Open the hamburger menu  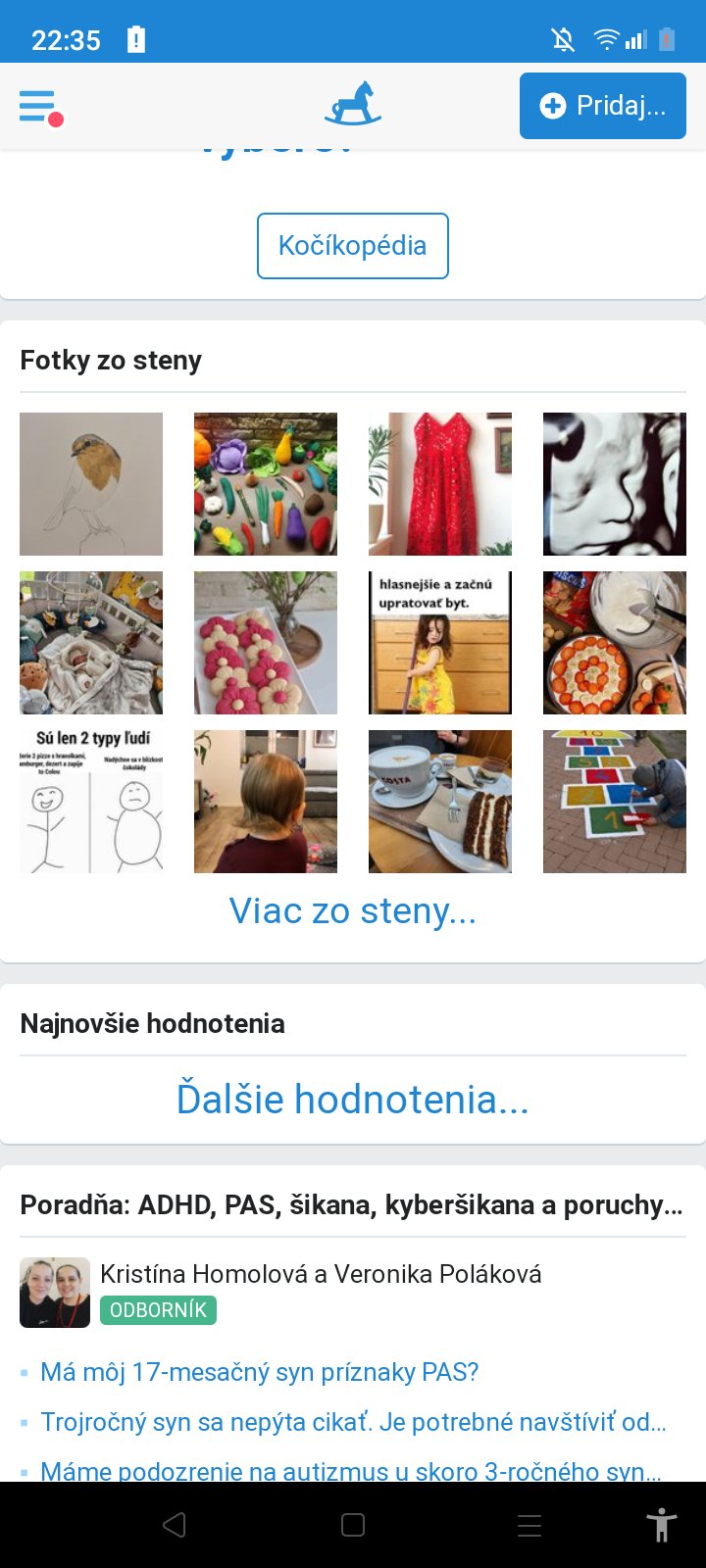39,106
